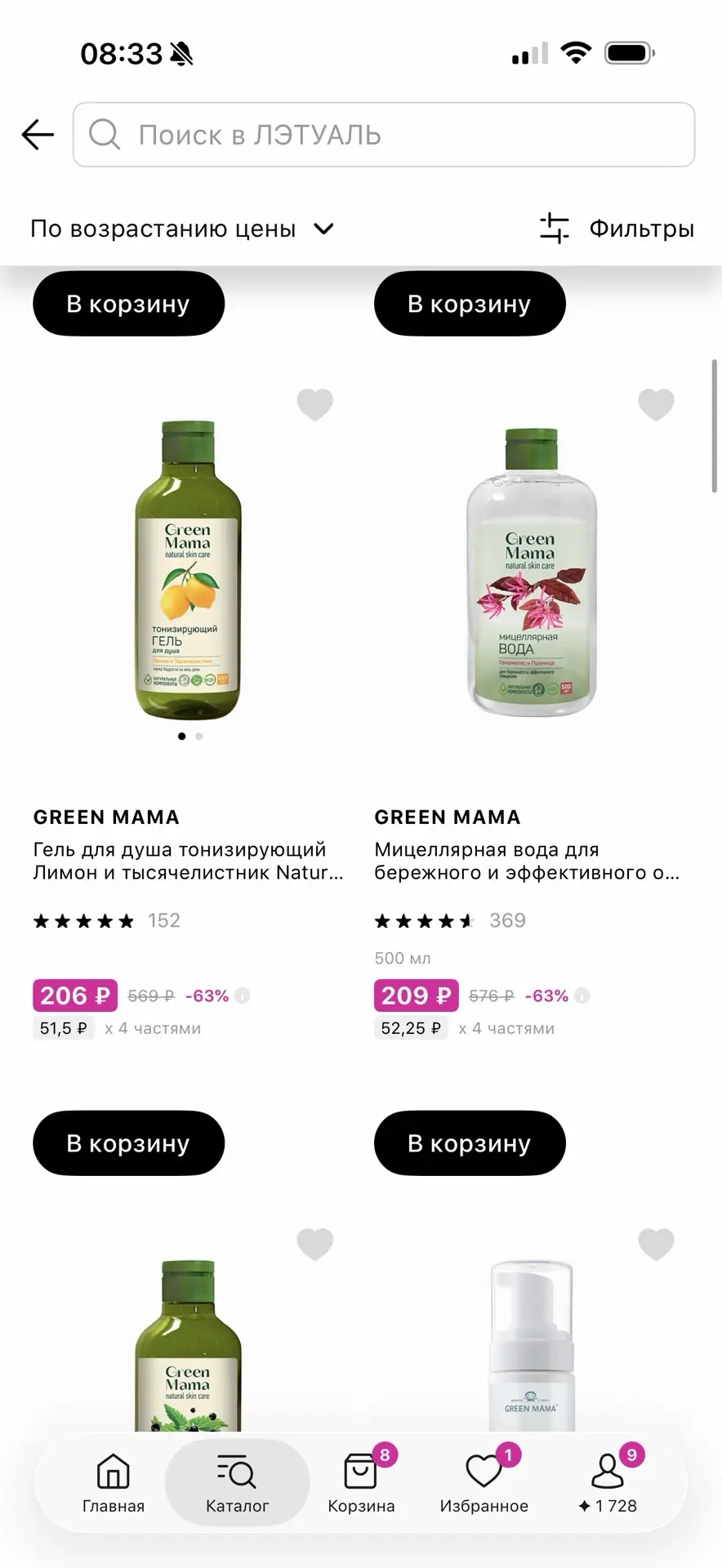
Task: Add the 209 ₽ micellar water to cart
Action: (470, 1143)
